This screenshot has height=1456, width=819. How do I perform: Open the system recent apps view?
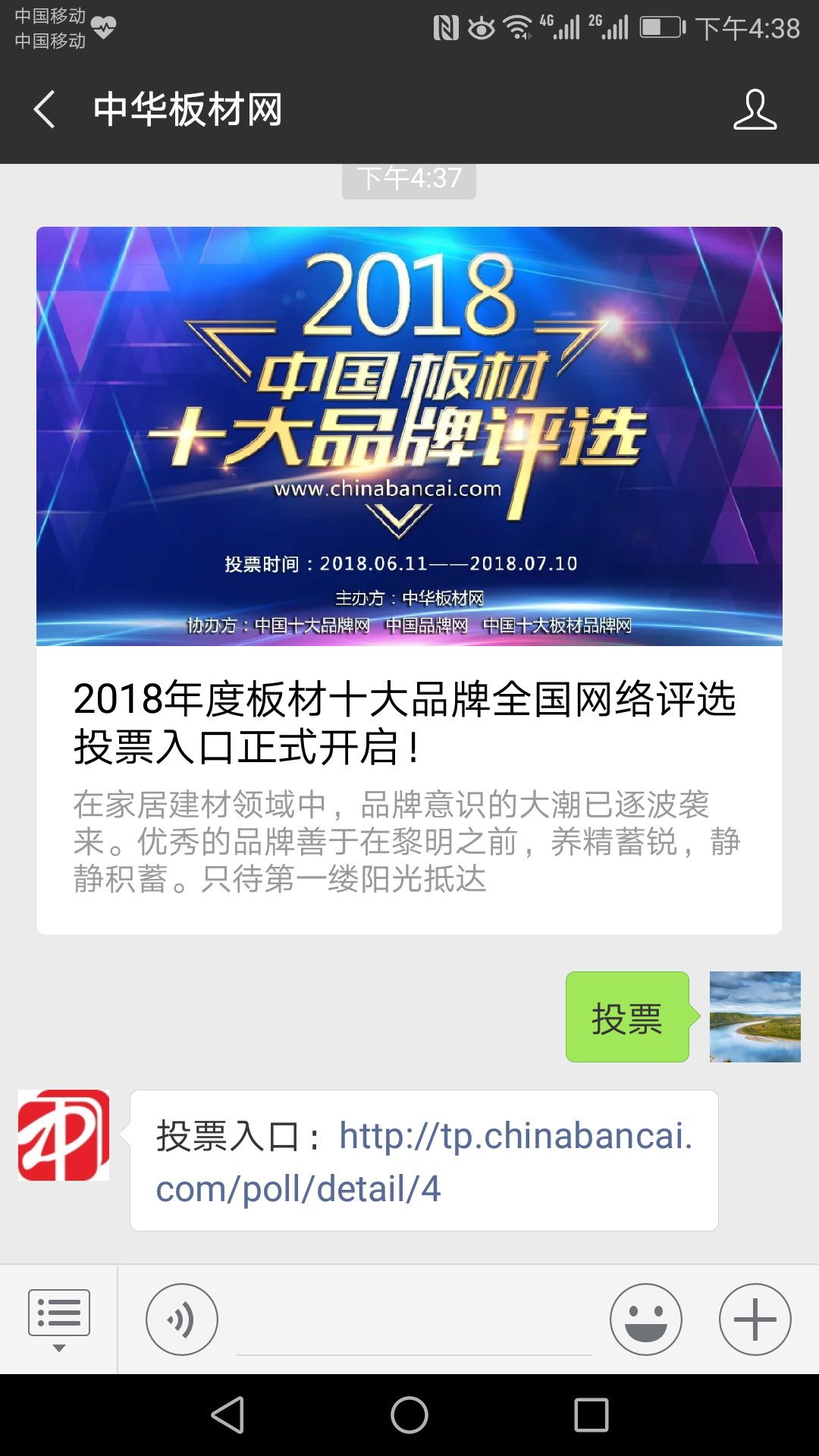(591, 1415)
